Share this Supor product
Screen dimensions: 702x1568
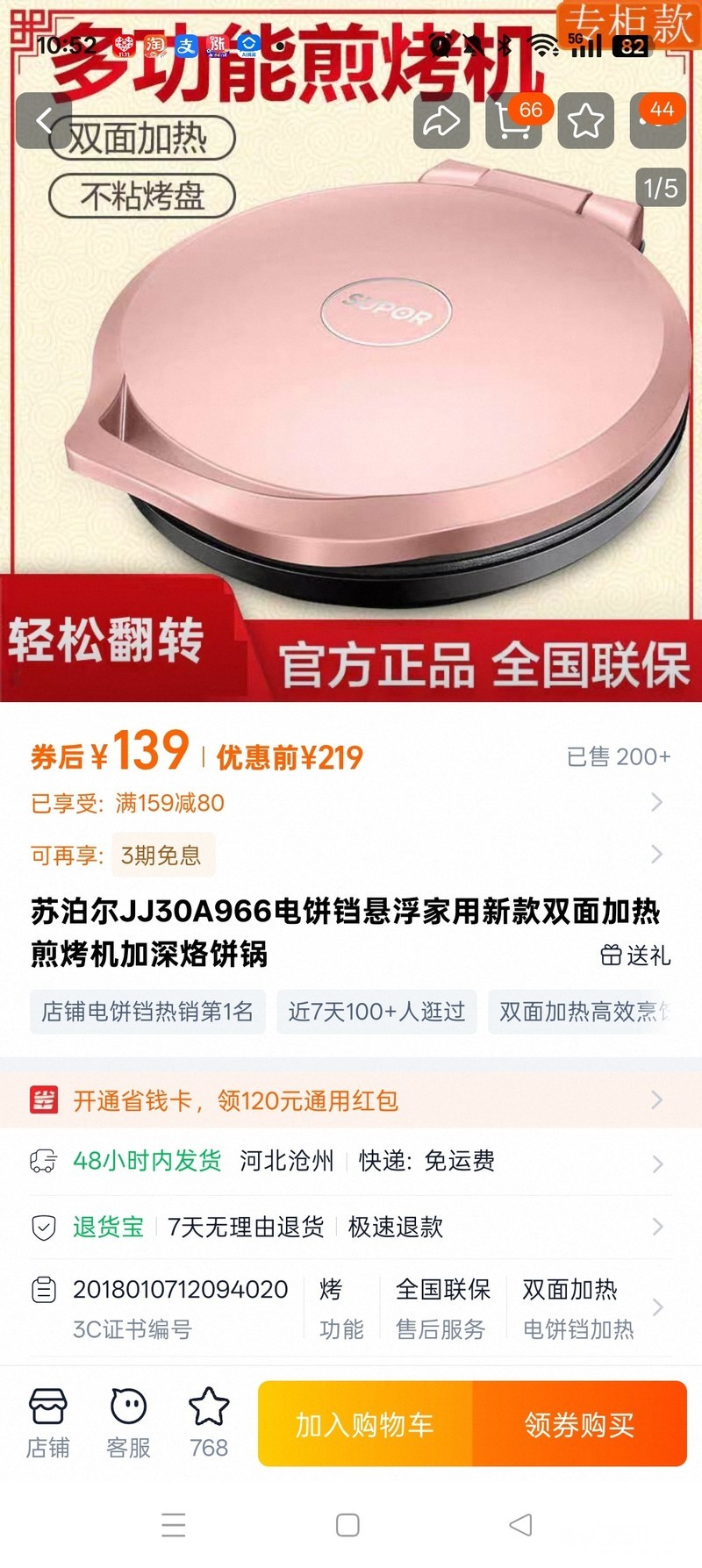point(441,120)
